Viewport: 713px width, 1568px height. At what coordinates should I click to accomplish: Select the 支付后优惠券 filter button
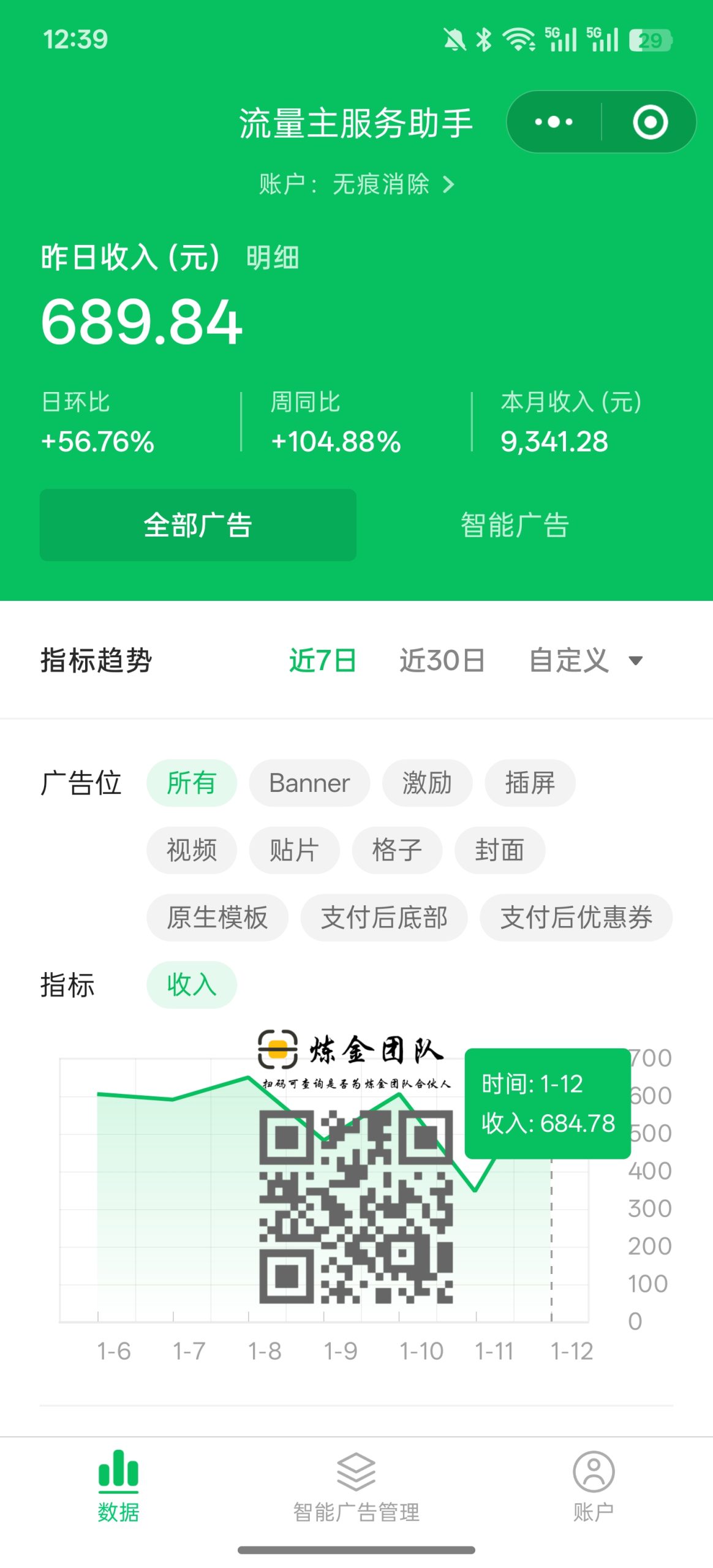coord(576,918)
